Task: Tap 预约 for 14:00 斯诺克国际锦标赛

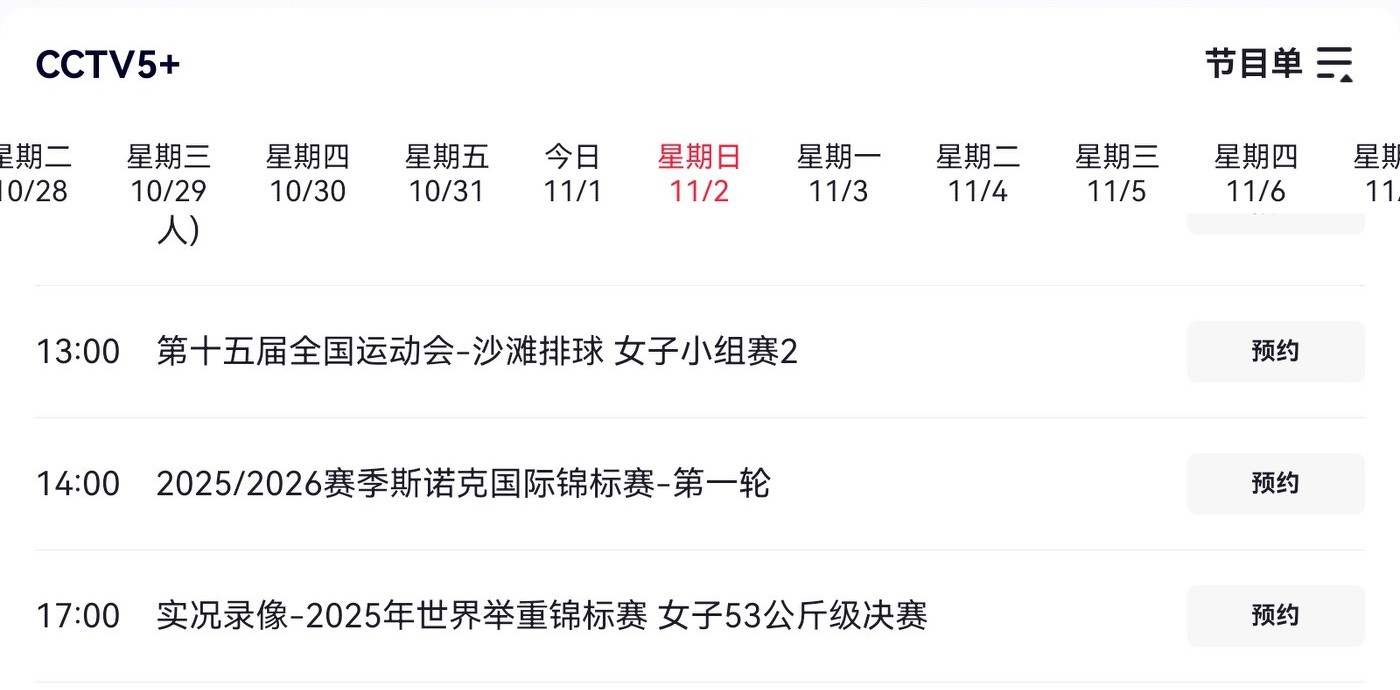Action: (1275, 484)
